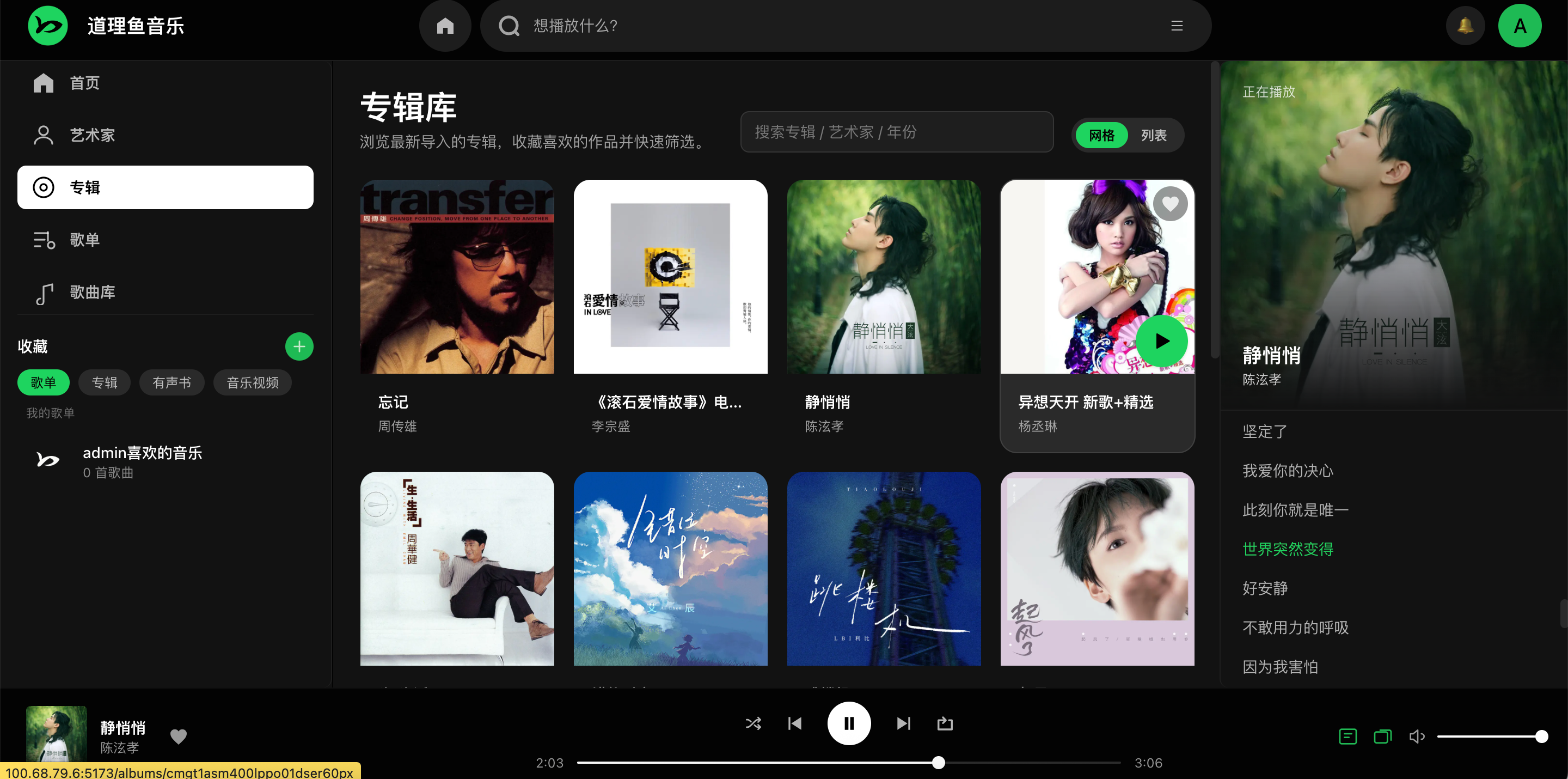Tap the top bar home icon
The height and width of the screenshot is (779, 1568).
pyautogui.click(x=445, y=26)
